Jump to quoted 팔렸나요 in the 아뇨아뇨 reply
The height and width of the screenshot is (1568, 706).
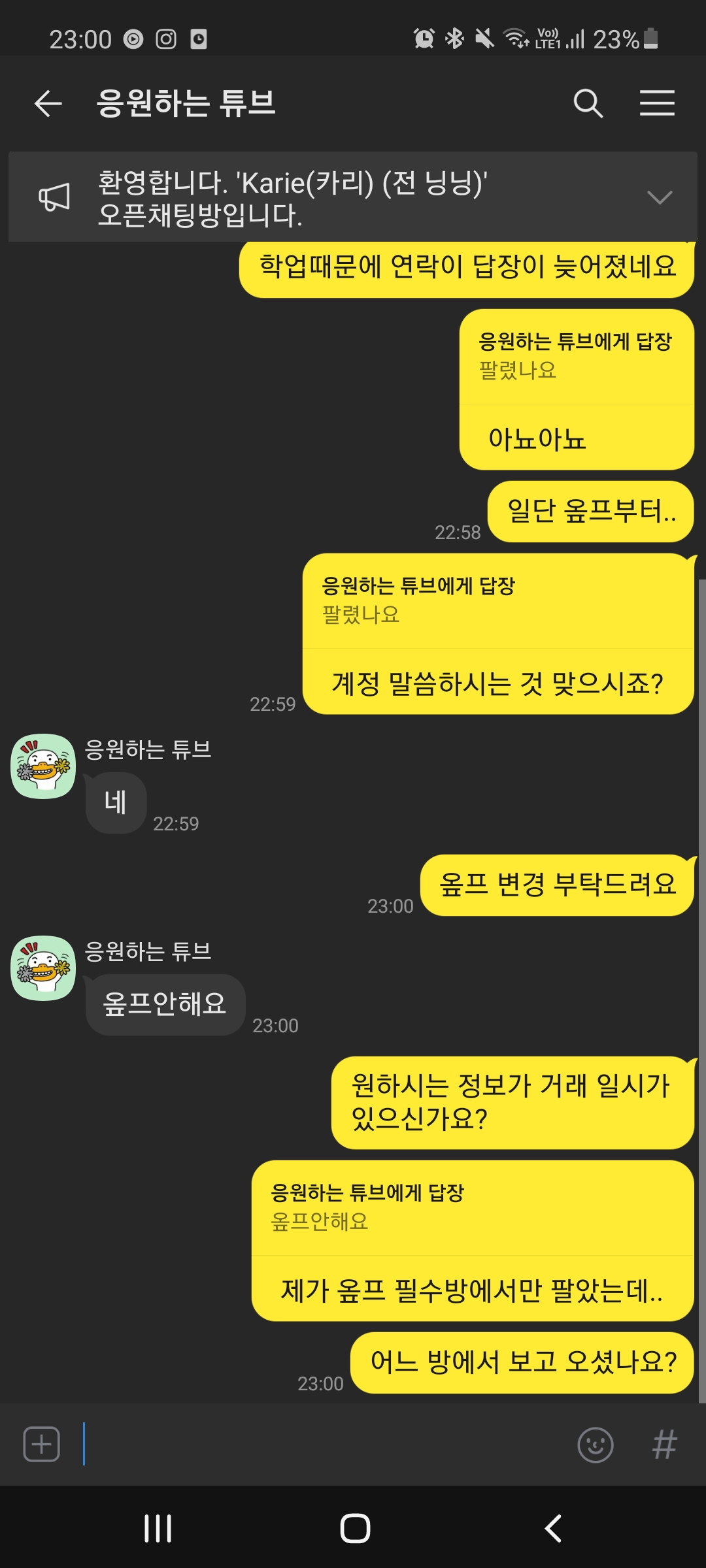(x=576, y=356)
